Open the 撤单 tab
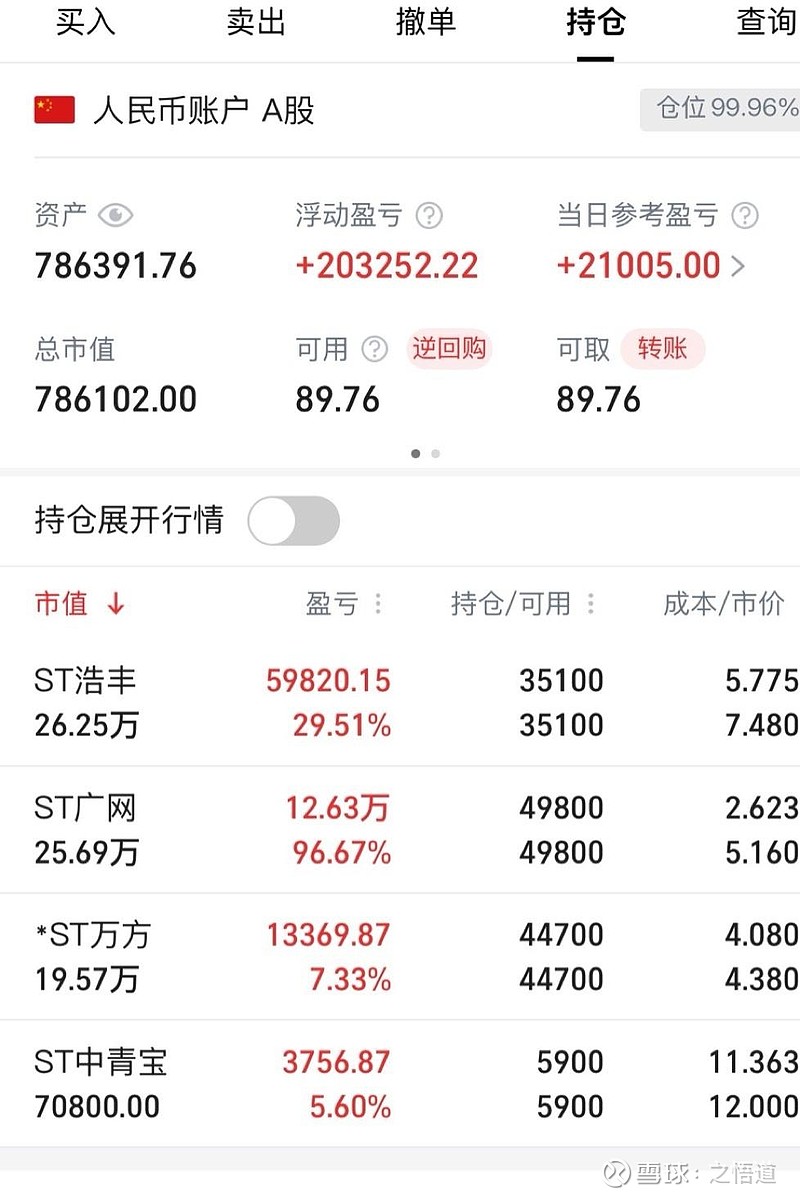Viewport: 800px width, 1198px height. pyautogui.click(x=426, y=23)
